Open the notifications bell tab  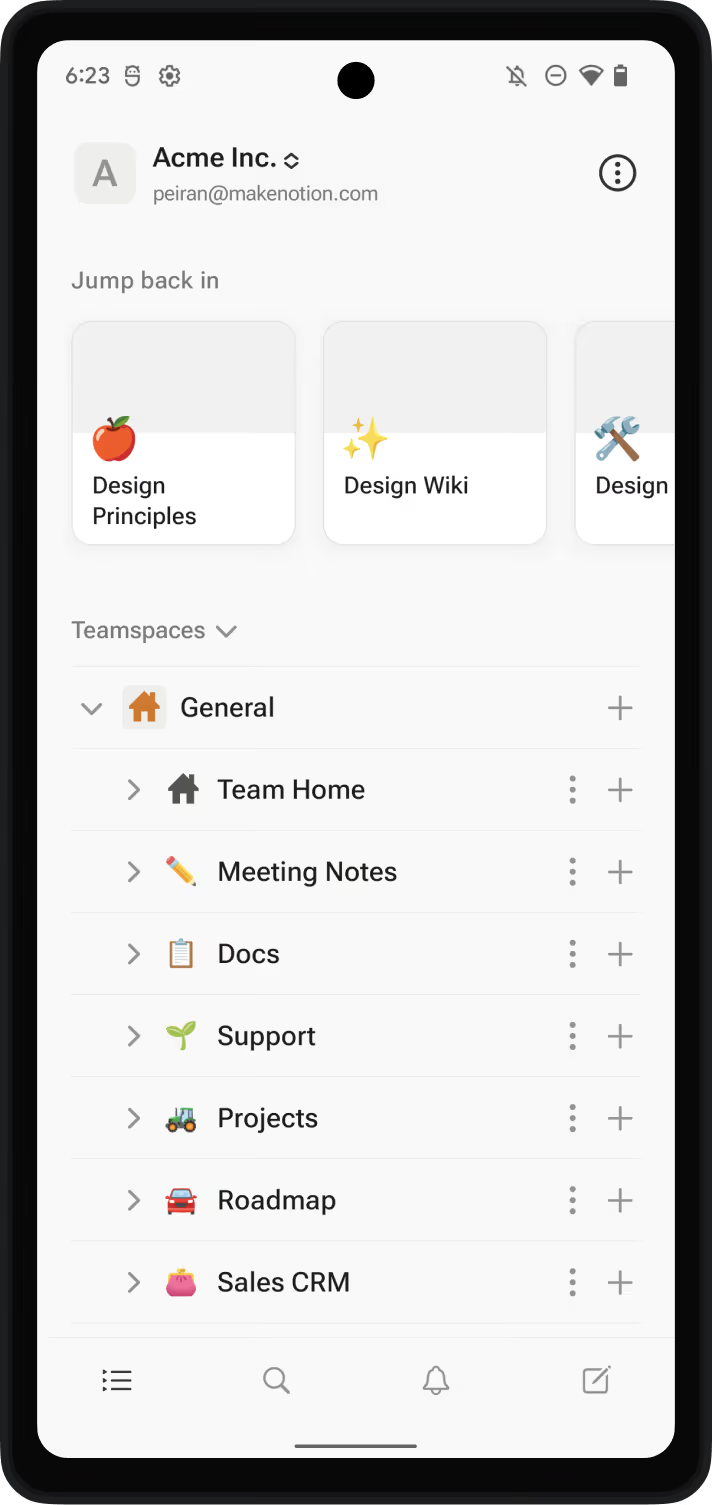point(435,1381)
